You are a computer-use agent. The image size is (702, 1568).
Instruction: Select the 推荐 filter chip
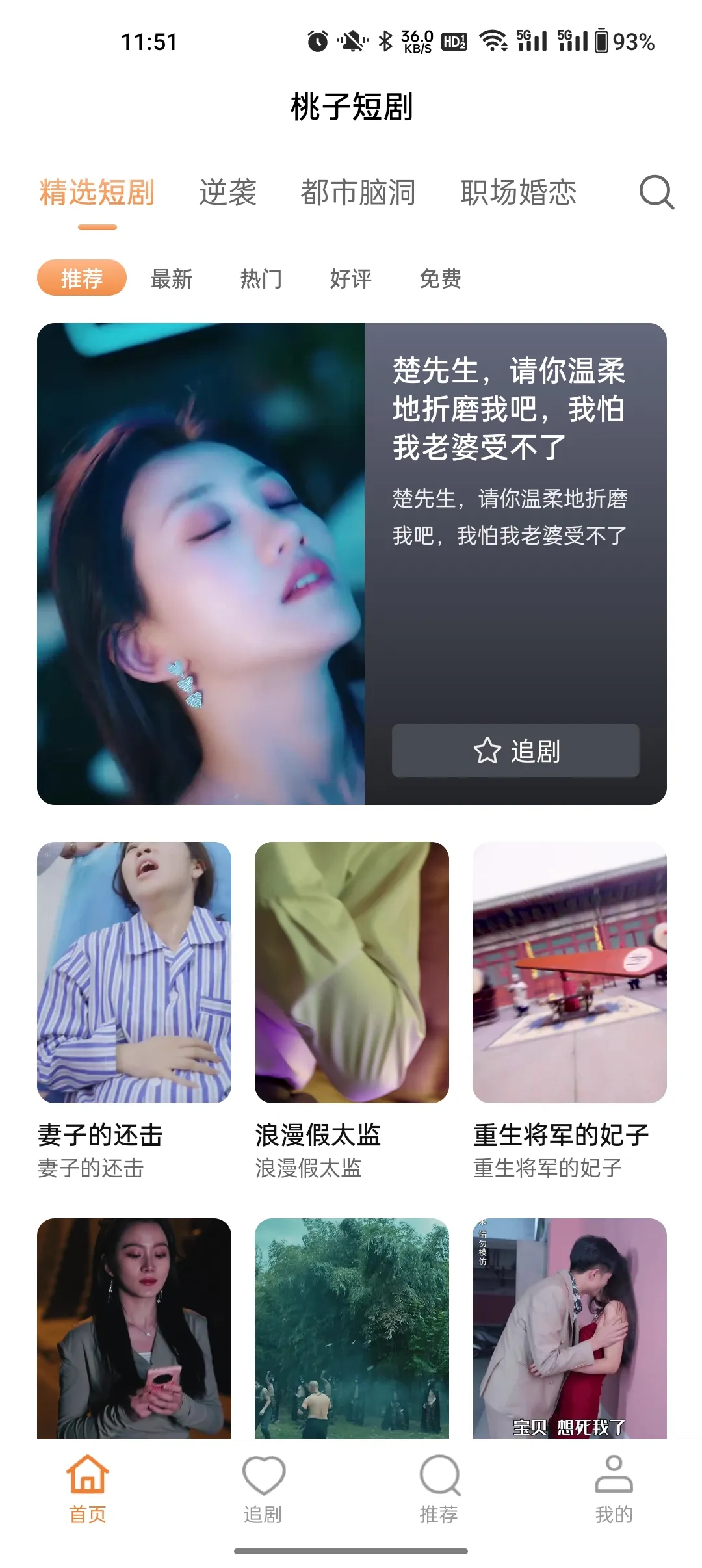(82, 278)
